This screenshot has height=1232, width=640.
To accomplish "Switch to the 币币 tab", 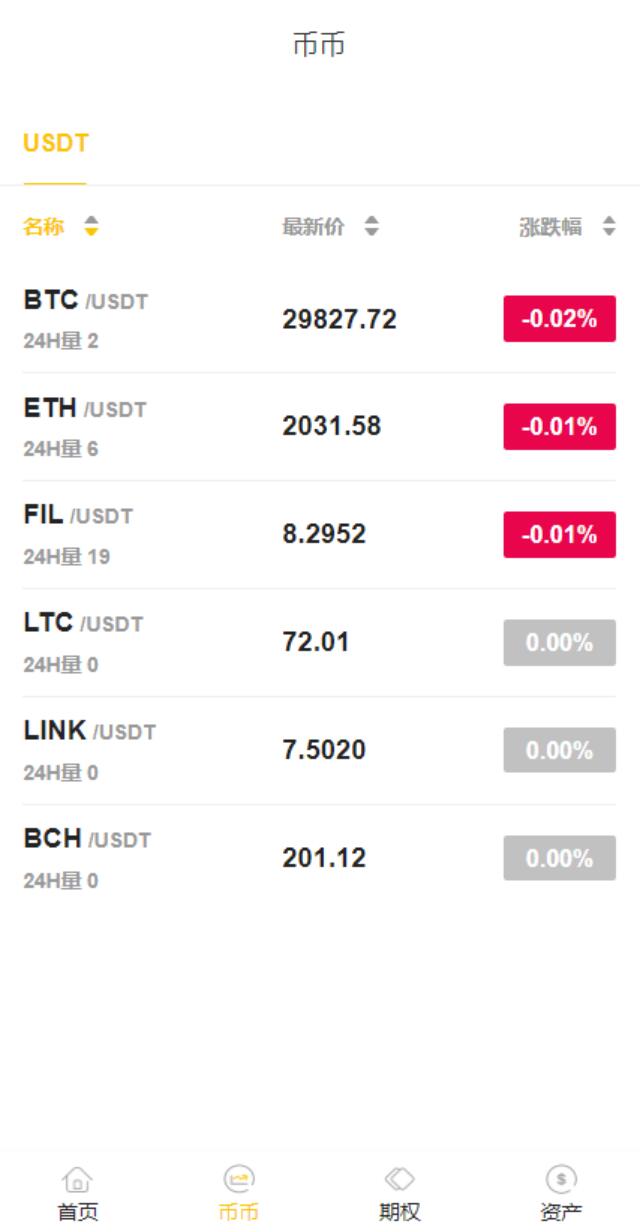I will (x=239, y=1193).
